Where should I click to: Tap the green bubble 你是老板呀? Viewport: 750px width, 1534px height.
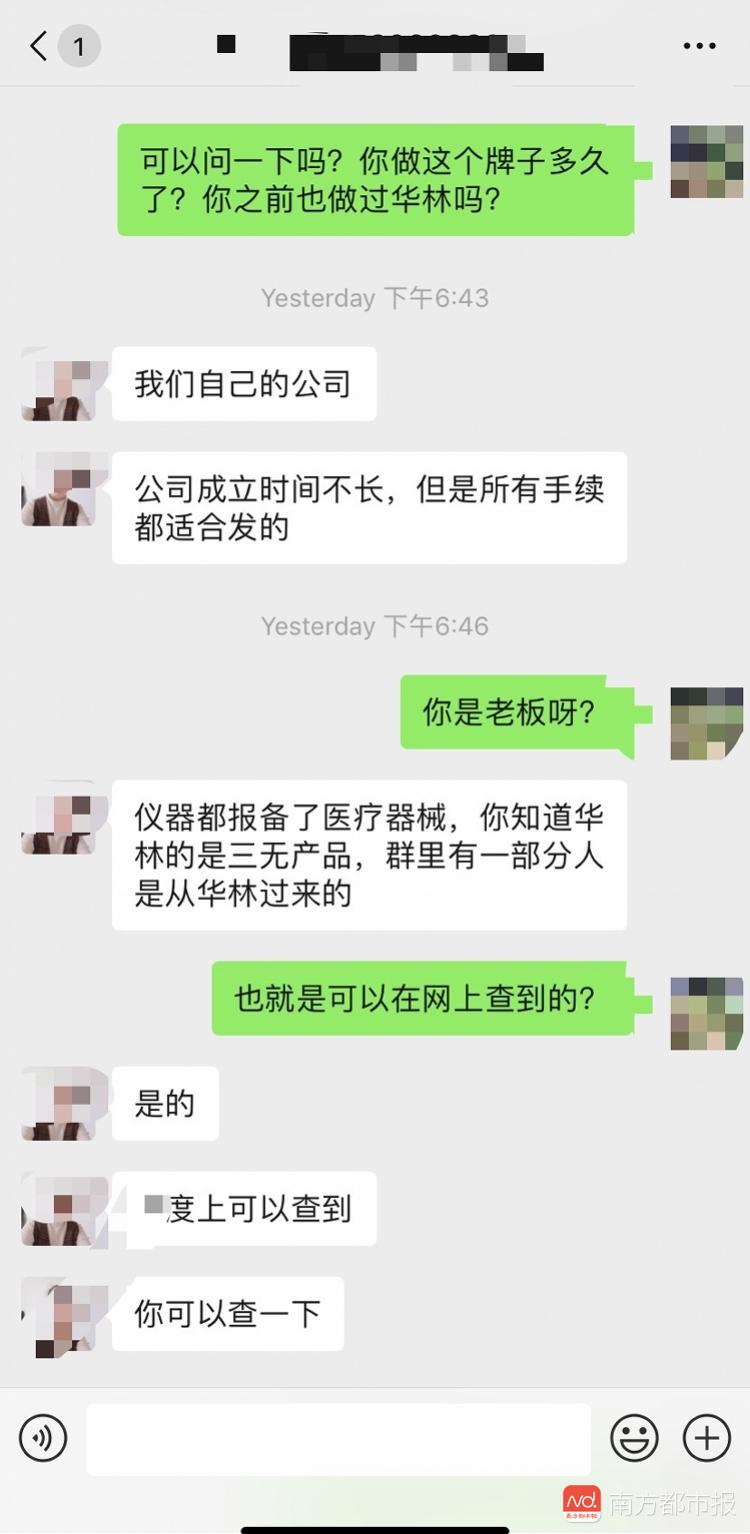[x=514, y=712]
